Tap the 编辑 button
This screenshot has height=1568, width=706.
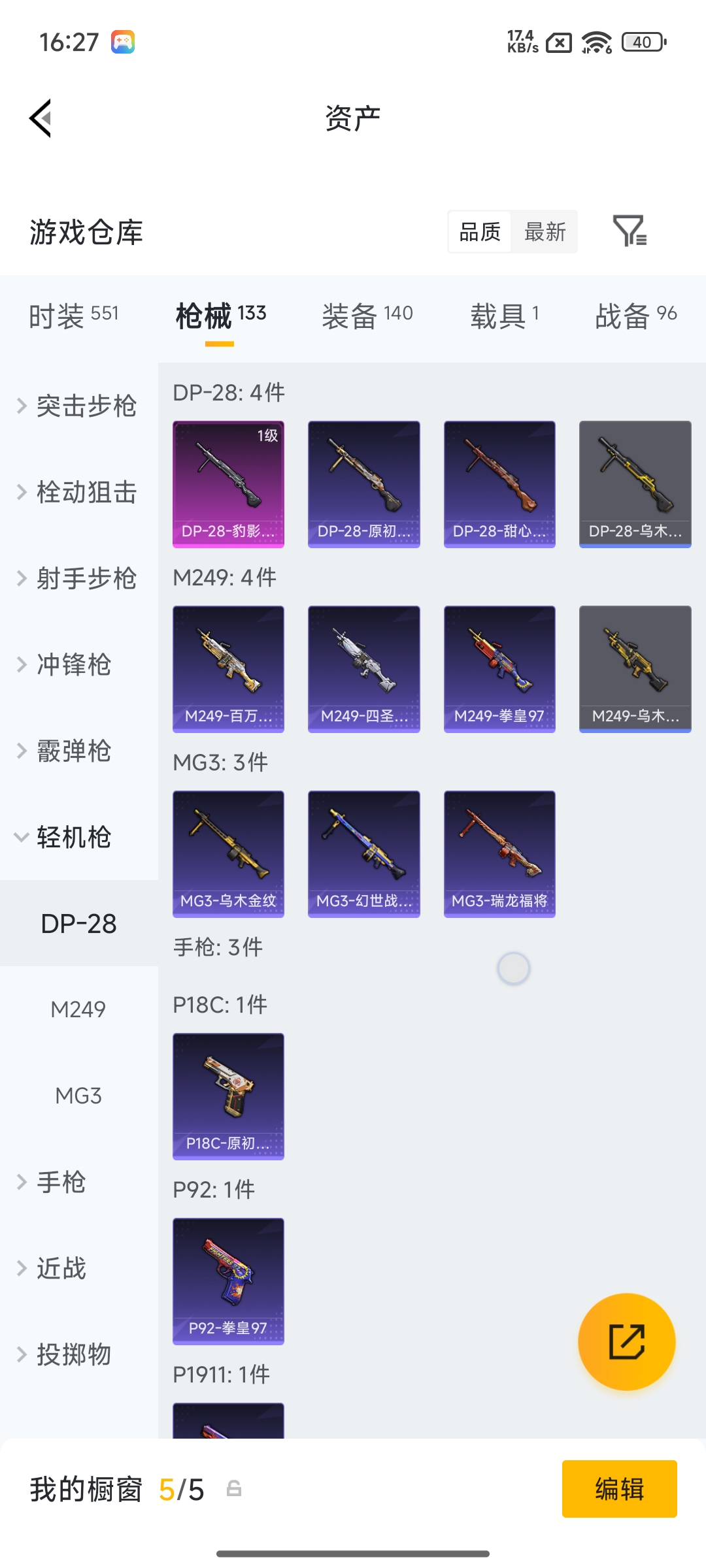tap(619, 1489)
